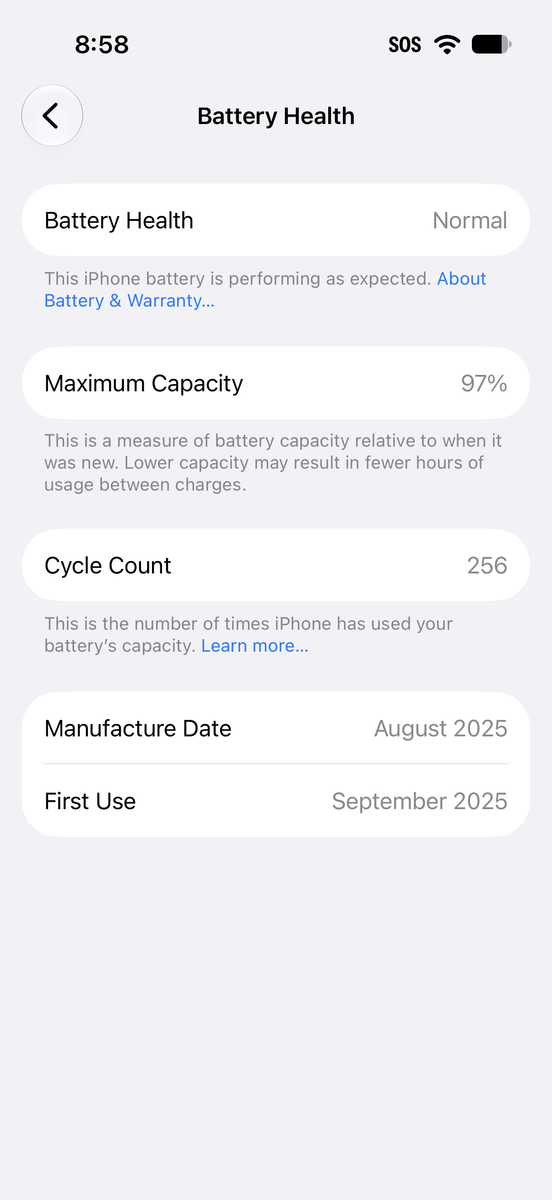Viewport: 552px width, 1200px height.
Task: Open About Battery & Warranty link
Action: 129,300
